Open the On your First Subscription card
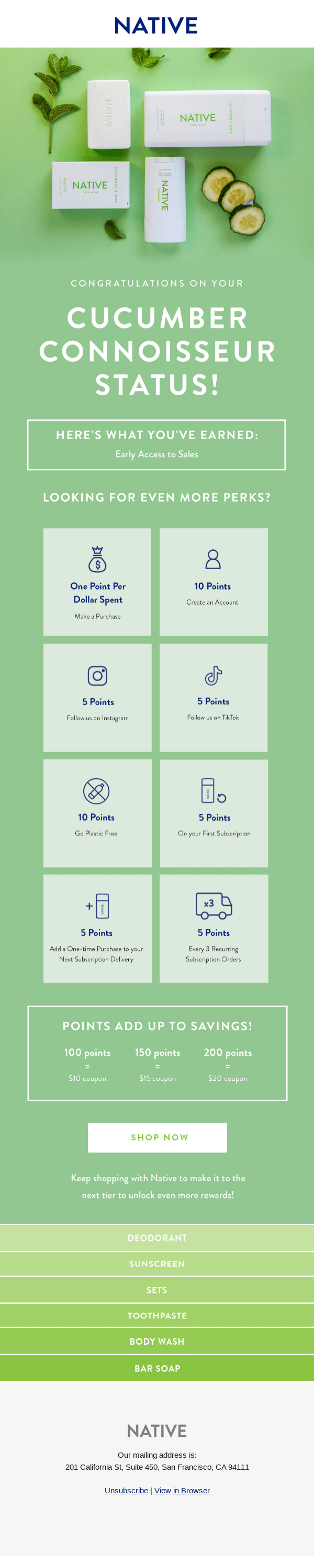This screenshot has width=314, height=1568. [214, 813]
